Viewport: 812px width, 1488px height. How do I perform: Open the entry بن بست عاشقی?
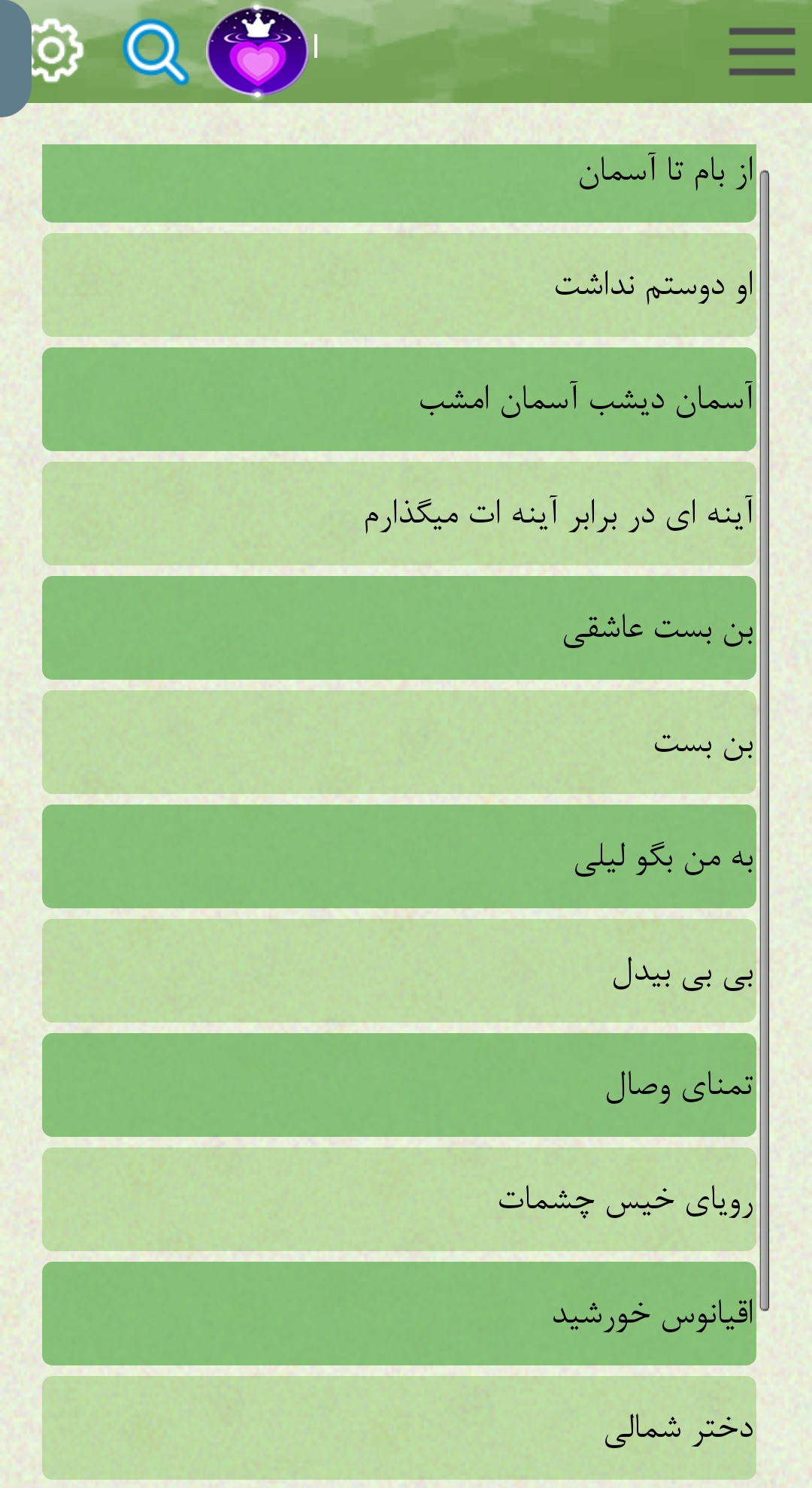click(399, 628)
